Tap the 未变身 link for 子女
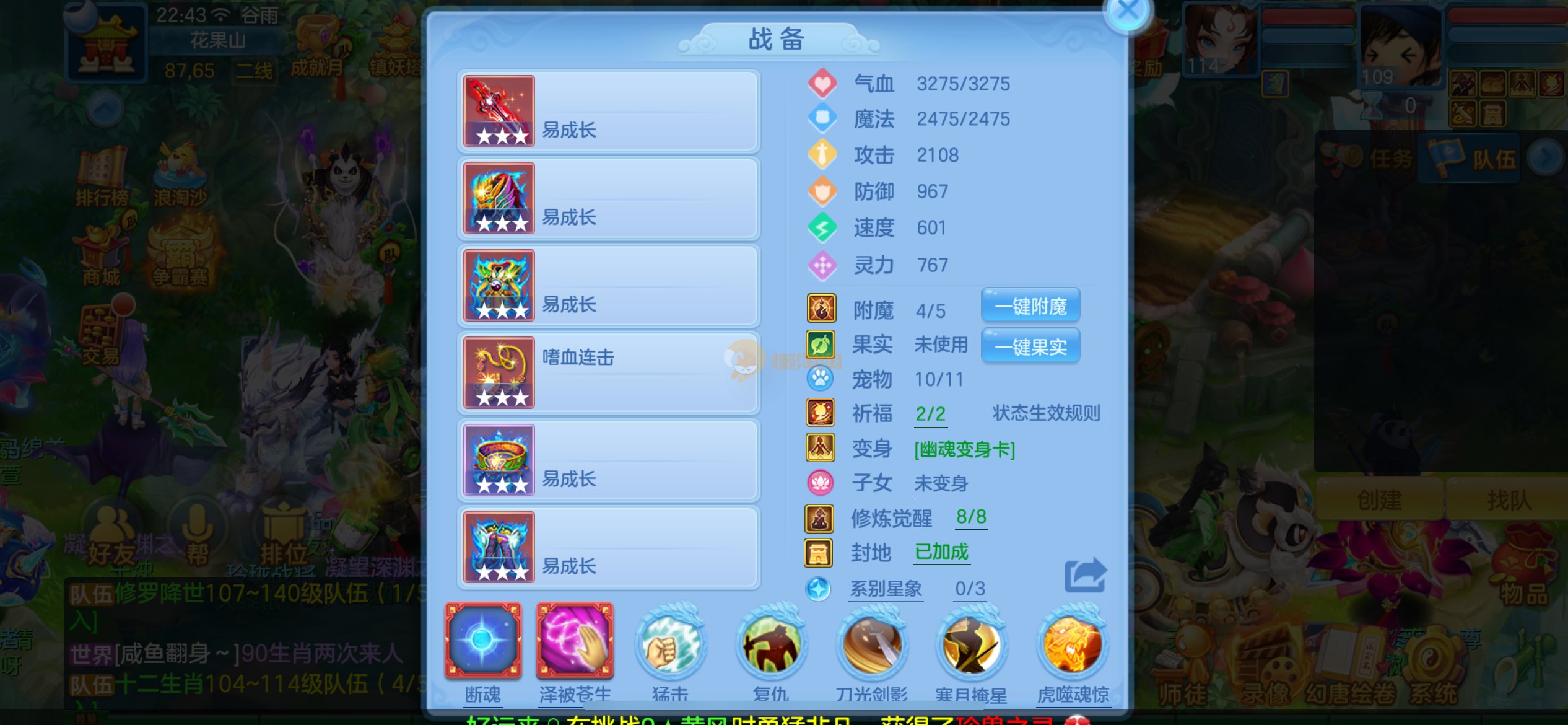 941,483
